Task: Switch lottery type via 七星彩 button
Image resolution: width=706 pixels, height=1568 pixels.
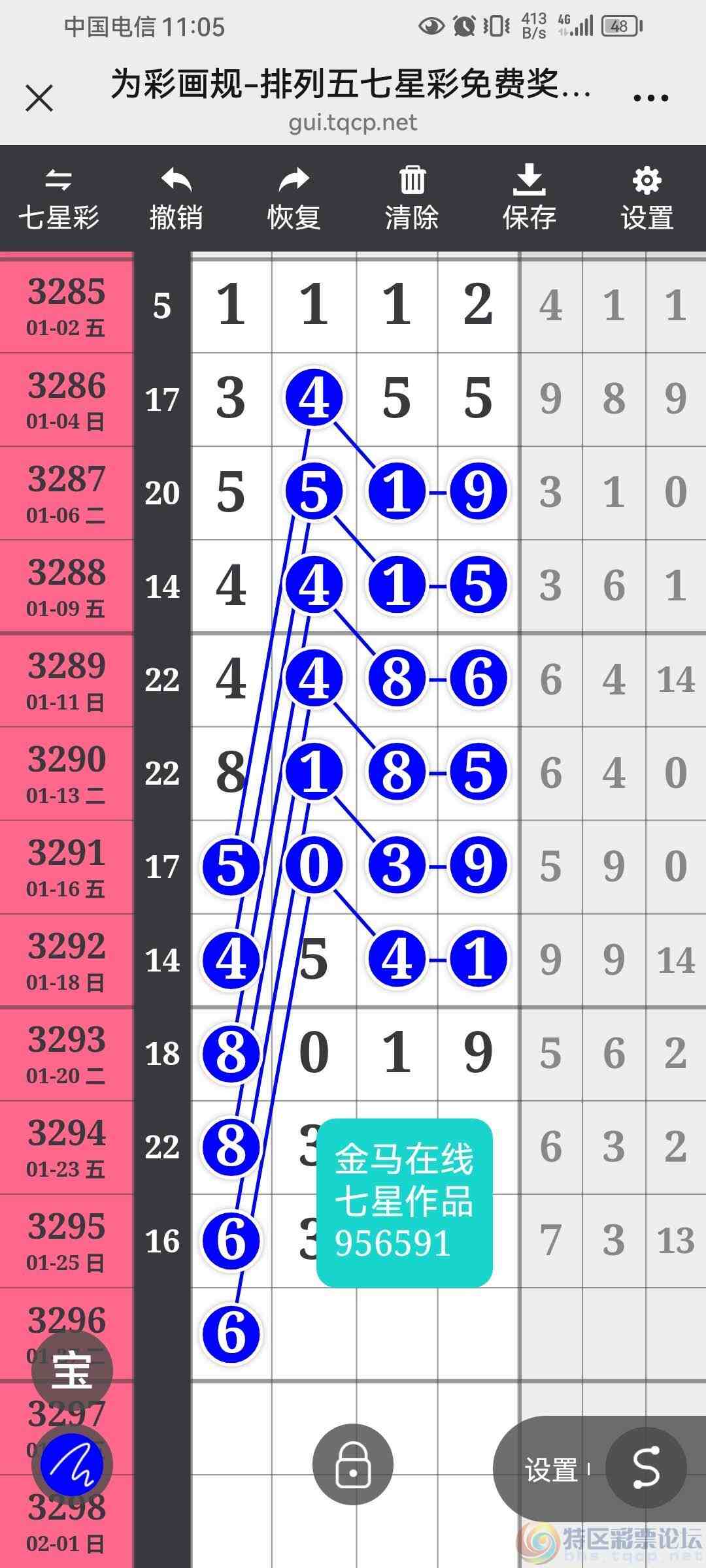Action: 59,199
